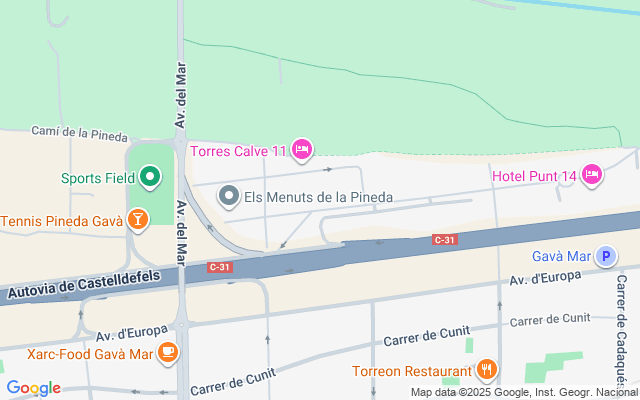Open the Gavà Mar parking marker
This screenshot has width=640, height=400.
click(x=605, y=257)
